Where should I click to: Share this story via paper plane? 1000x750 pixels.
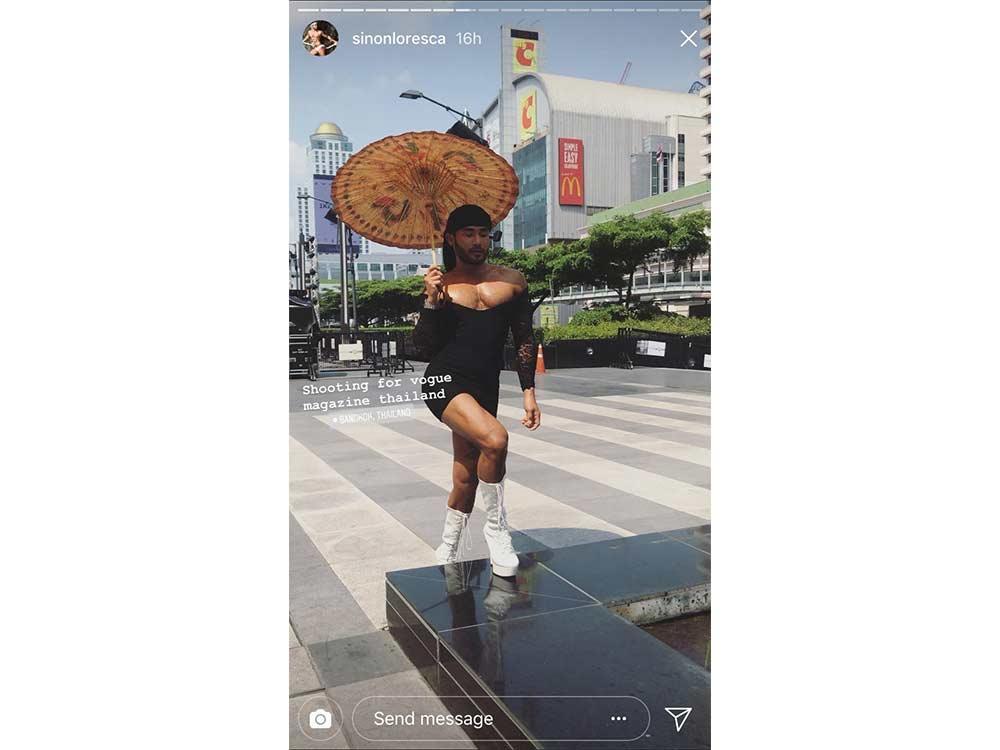[678, 718]
